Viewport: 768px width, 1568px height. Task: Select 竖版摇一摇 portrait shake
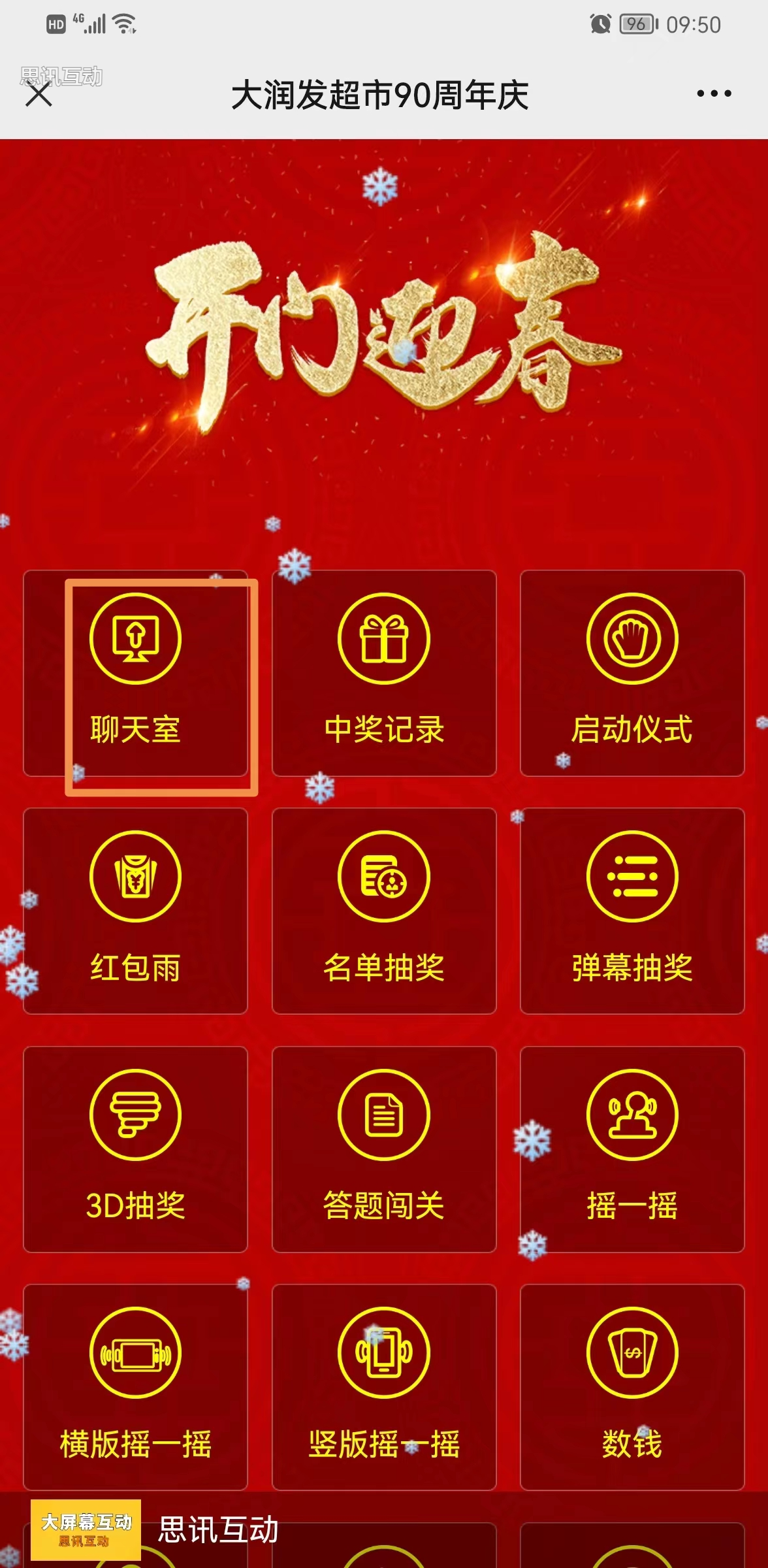coord(384,1387)
